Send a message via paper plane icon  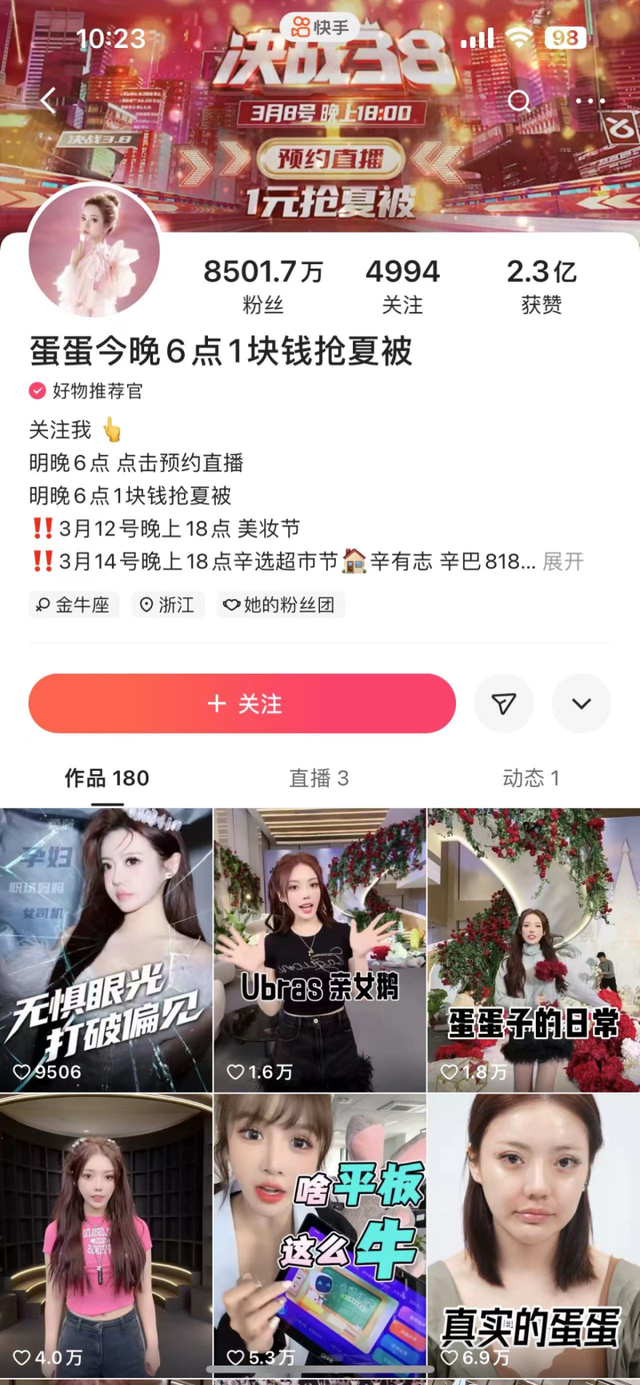point(504,704)
